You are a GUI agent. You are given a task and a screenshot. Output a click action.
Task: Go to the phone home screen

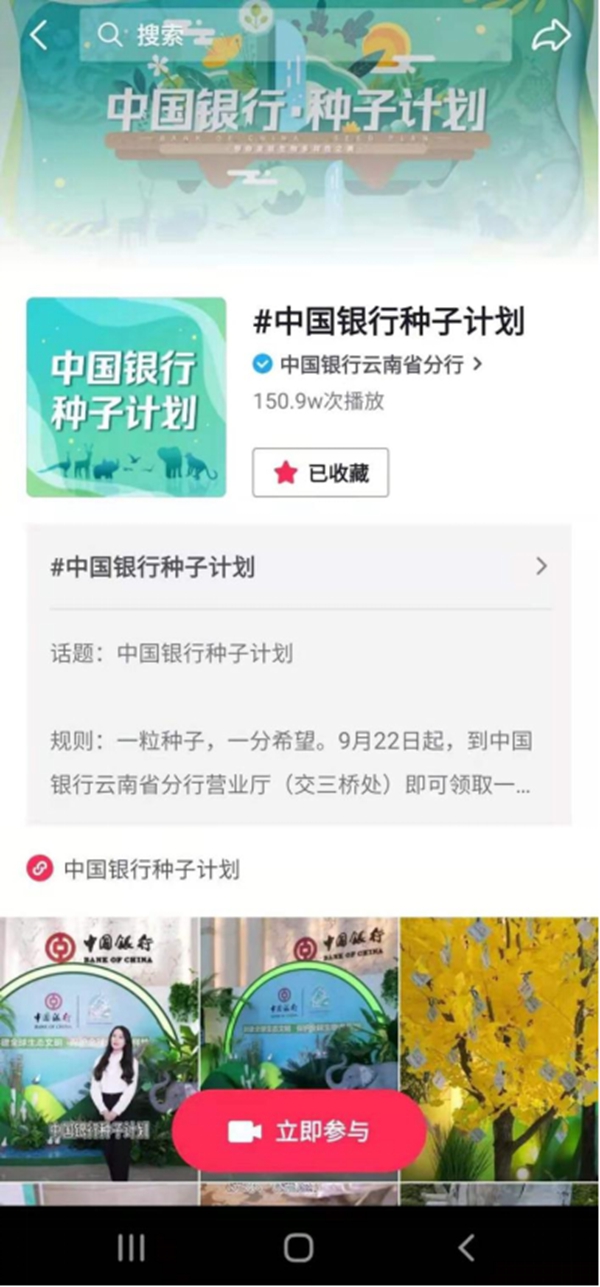point(298,1247)
